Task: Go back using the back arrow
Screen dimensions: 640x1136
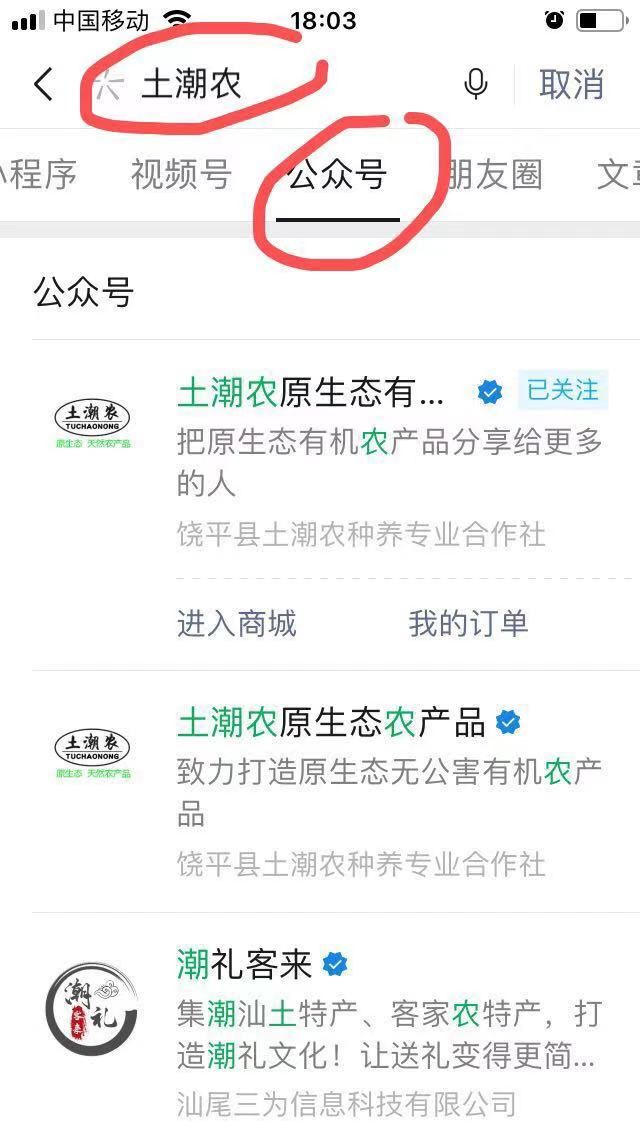Action: pos(43,85)
